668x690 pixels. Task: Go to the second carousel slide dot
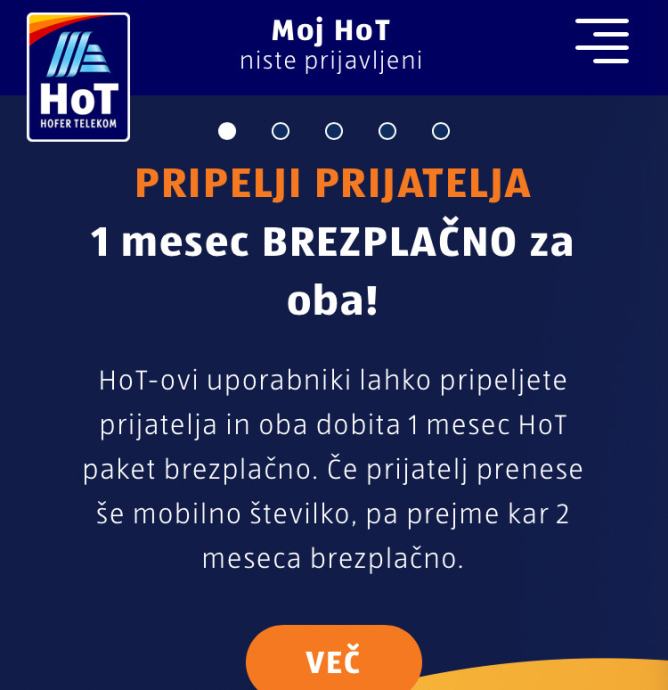tap(281, 131)
